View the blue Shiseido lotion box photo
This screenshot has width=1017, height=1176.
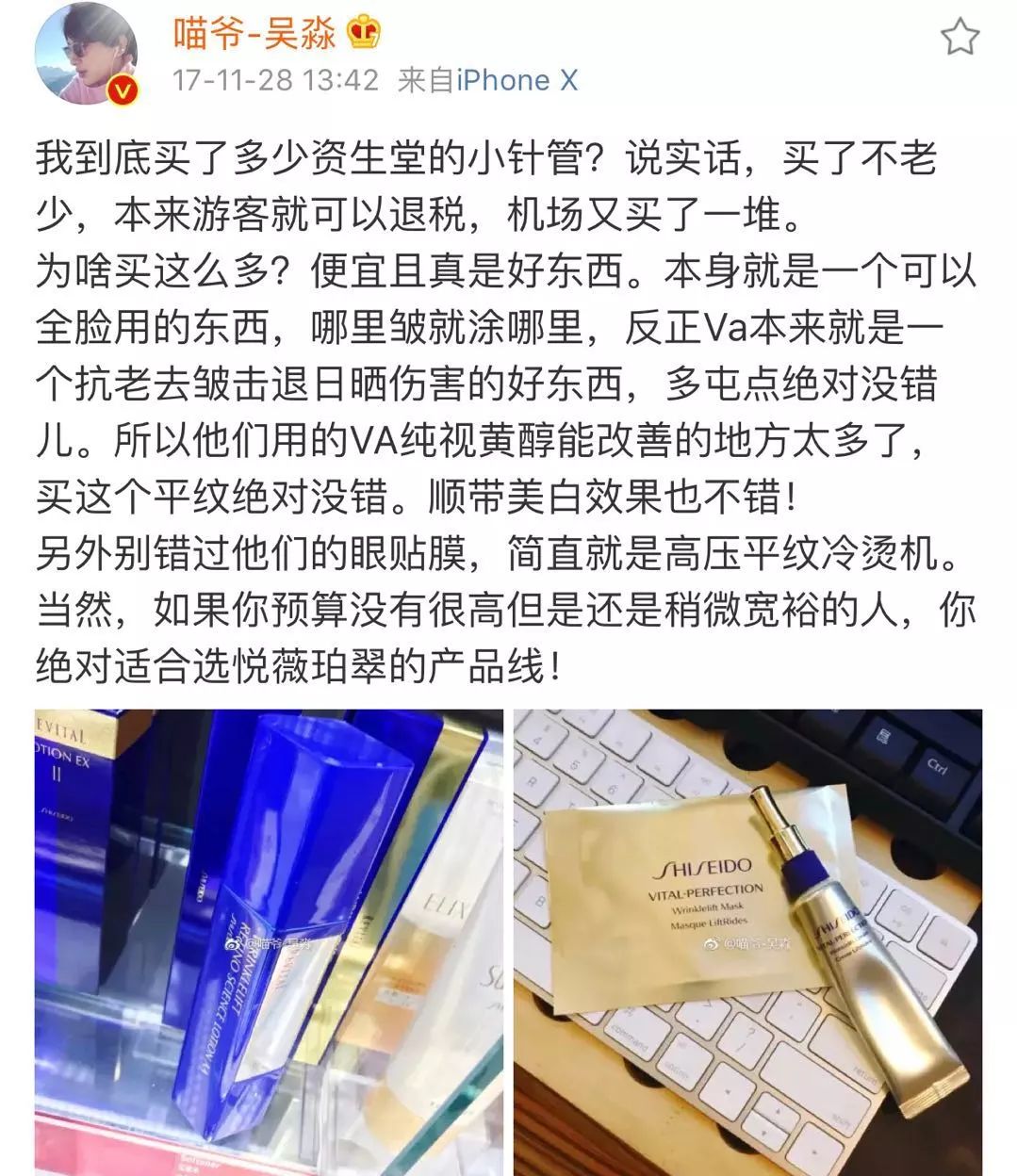[269, 942]
